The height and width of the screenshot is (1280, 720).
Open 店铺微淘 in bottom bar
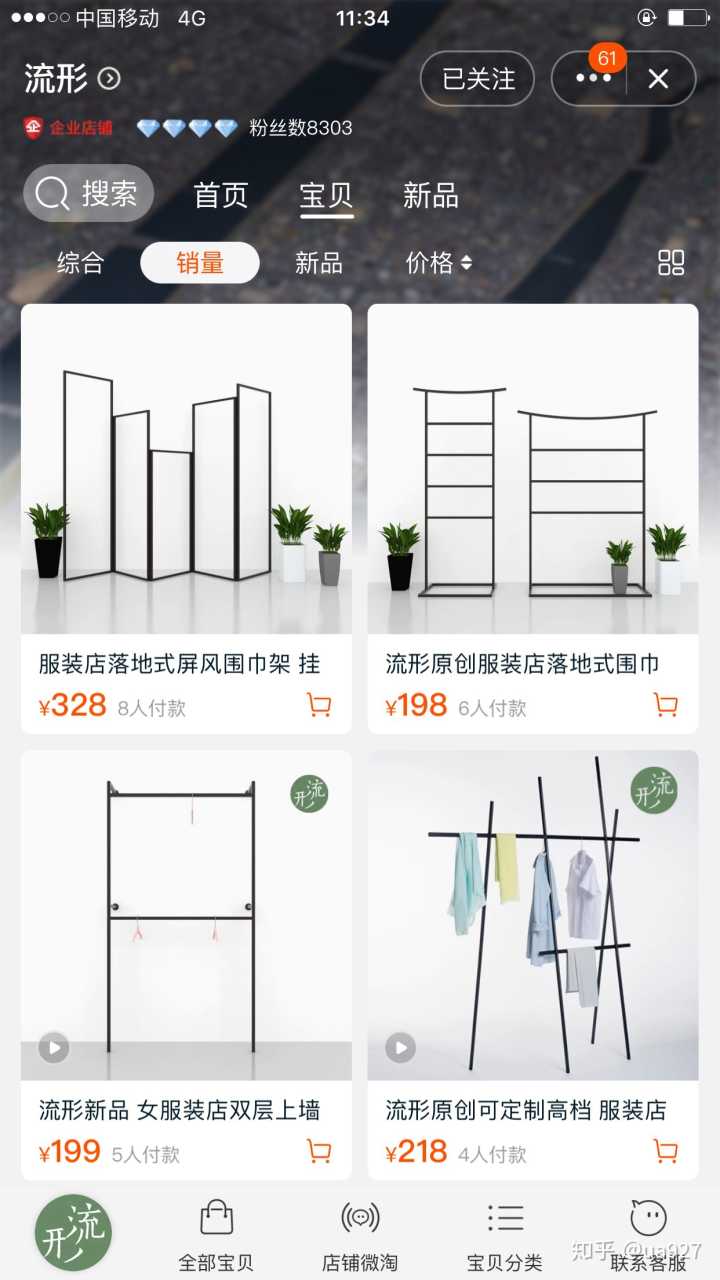click(360, 1235)
